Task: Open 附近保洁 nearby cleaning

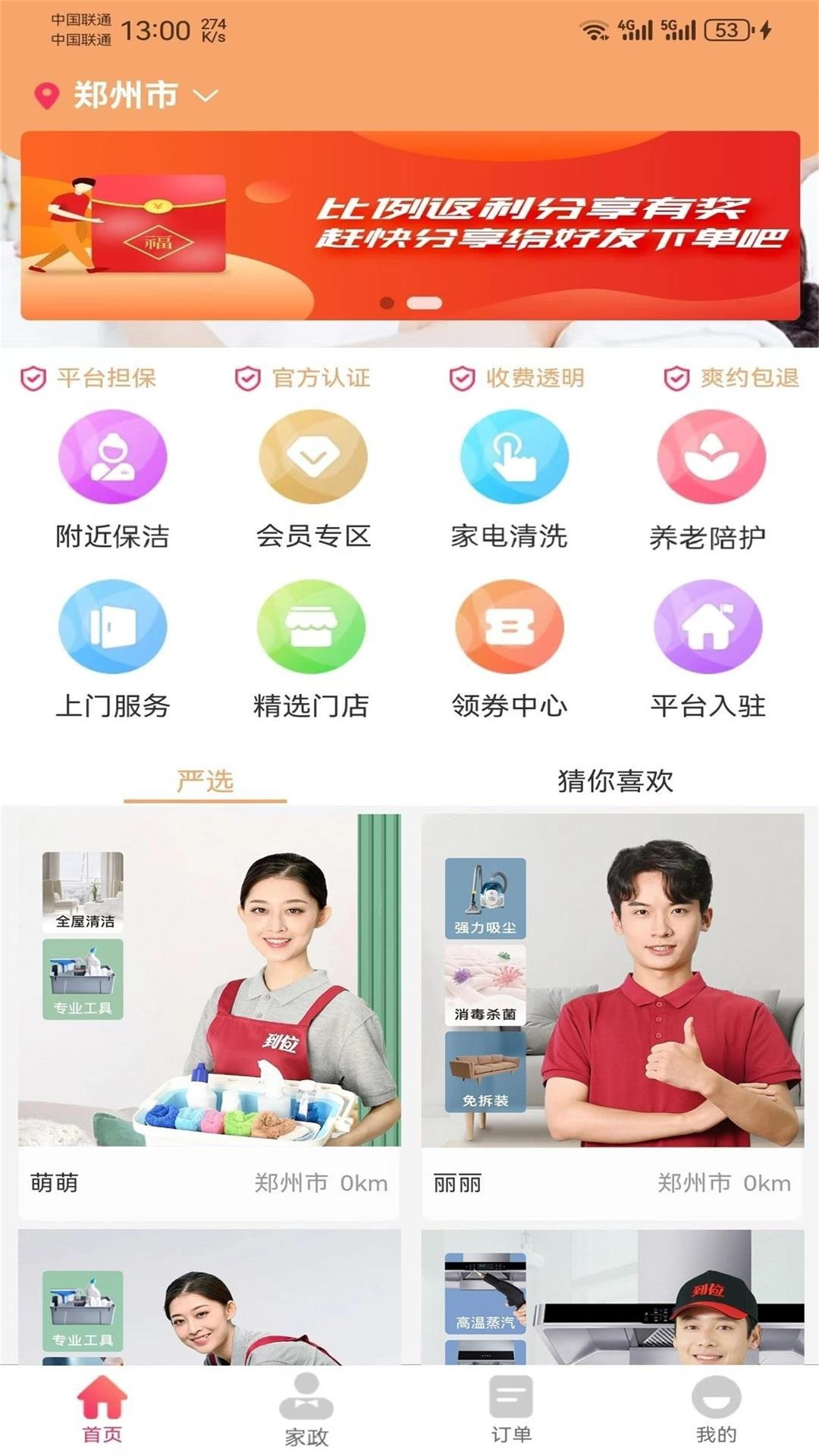Action: 112,479
